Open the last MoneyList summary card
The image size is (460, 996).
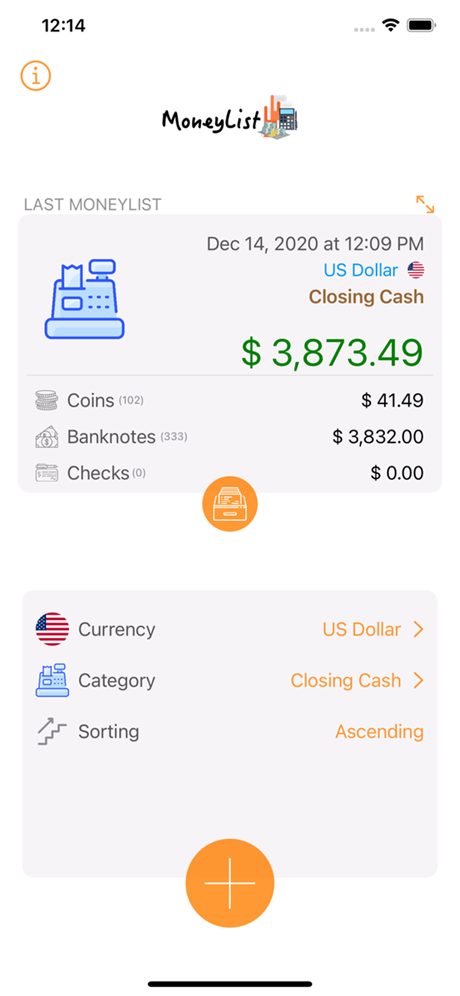(230, 353)
